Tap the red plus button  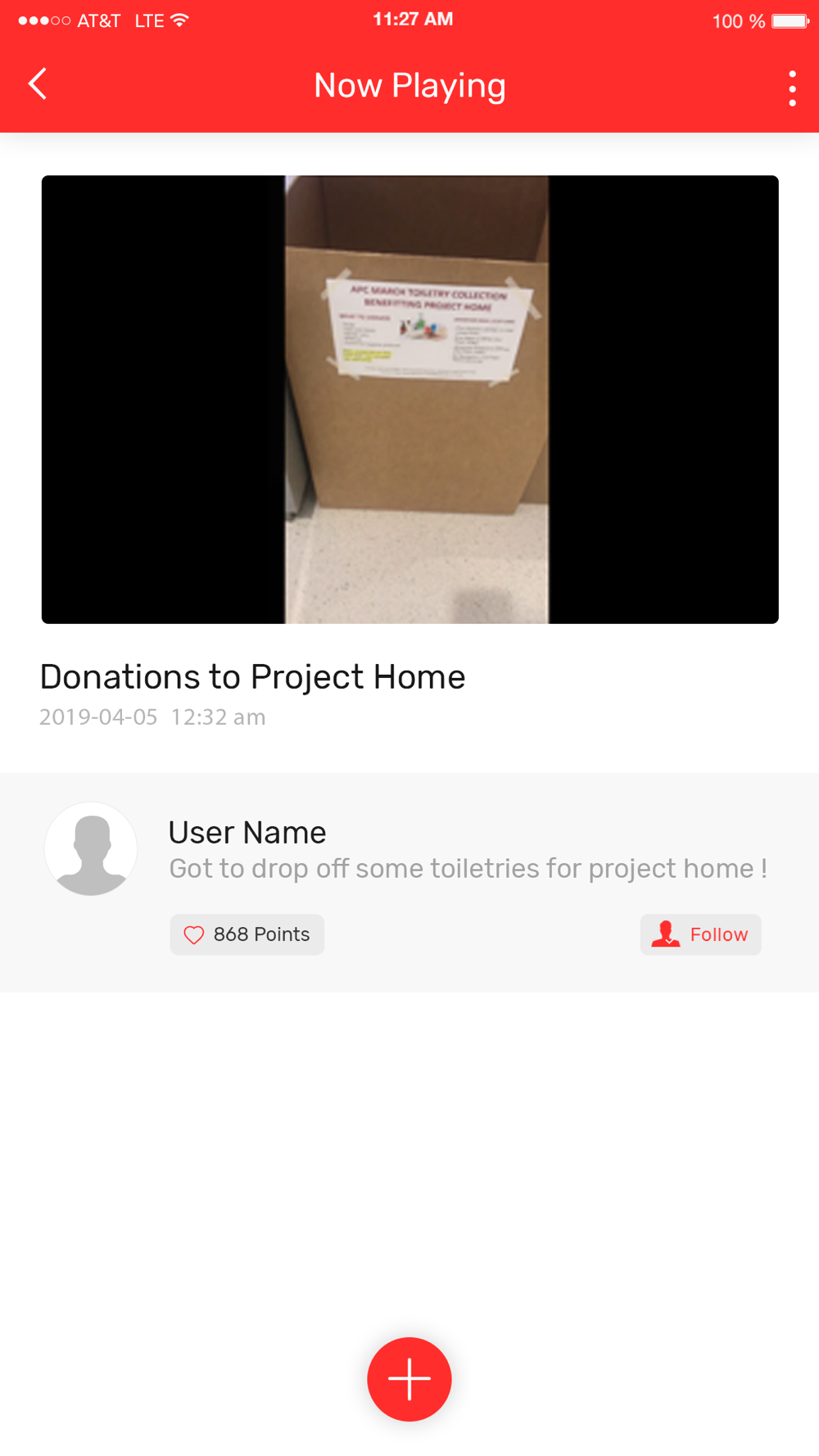(409, 1379)
